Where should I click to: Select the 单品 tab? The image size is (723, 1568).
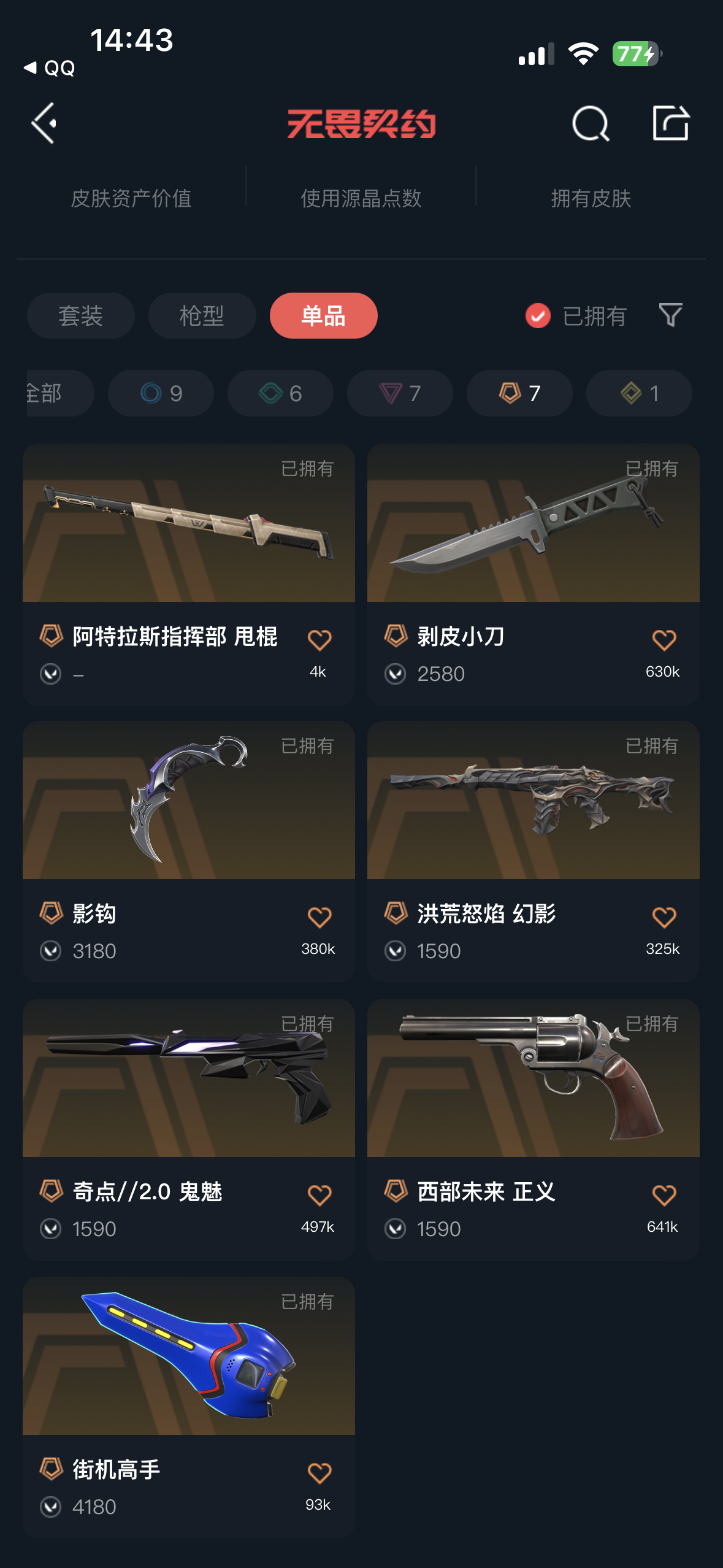(x=323, y=316)
